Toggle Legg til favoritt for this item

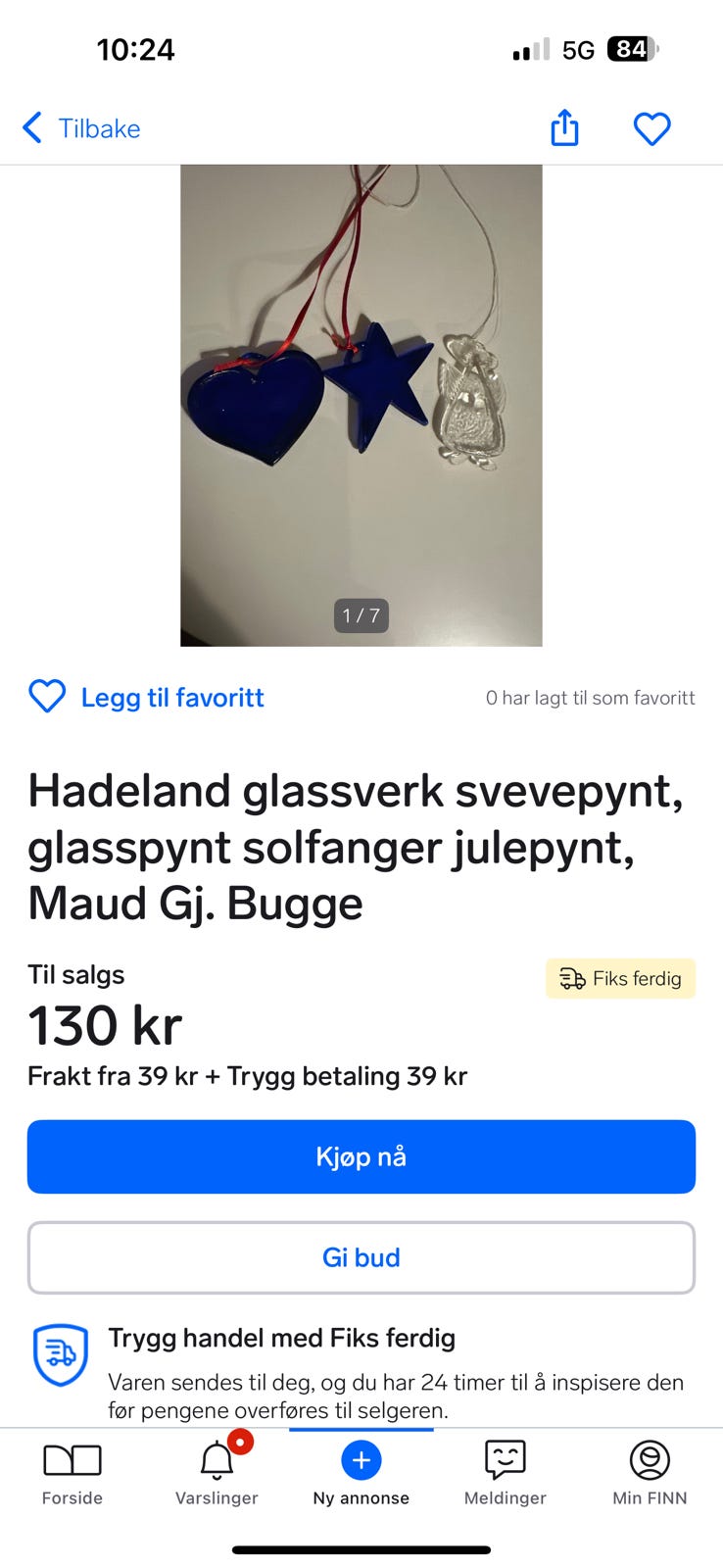coord(145,697)
